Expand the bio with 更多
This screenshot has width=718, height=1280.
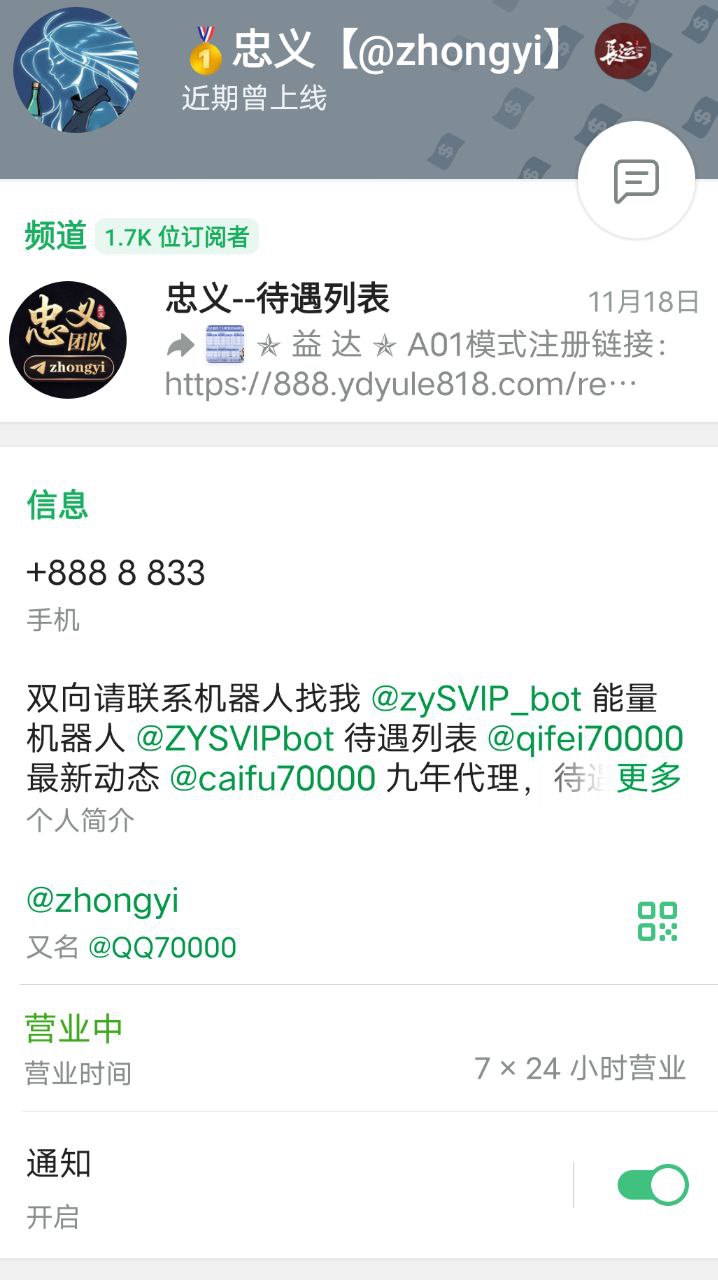pos(649,778)
